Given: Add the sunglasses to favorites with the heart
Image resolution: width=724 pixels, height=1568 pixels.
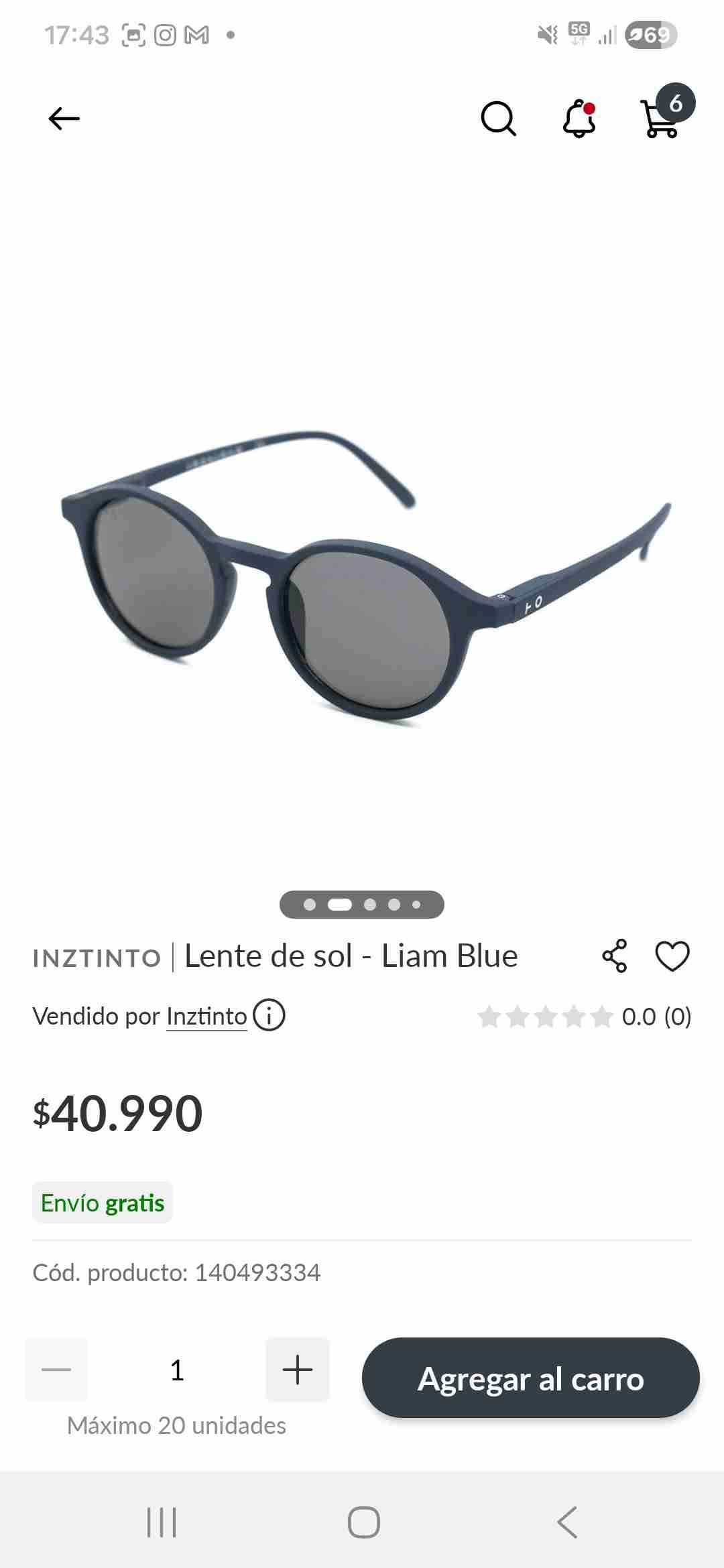Looking at the screenshot, I should pyautogui.click(x=672, y=957).
